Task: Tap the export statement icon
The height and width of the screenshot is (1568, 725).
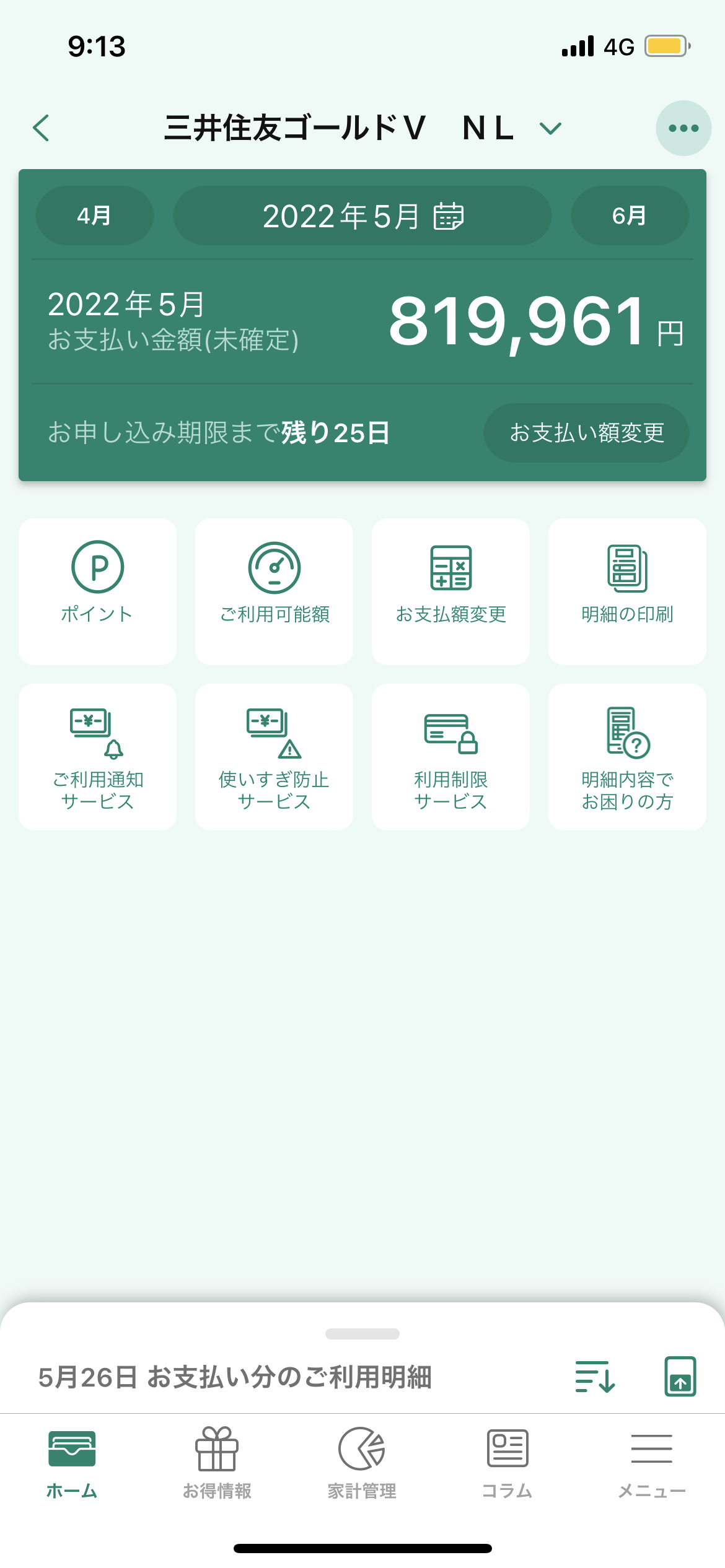Action: pyautogui.click(x=680, y=1376)
